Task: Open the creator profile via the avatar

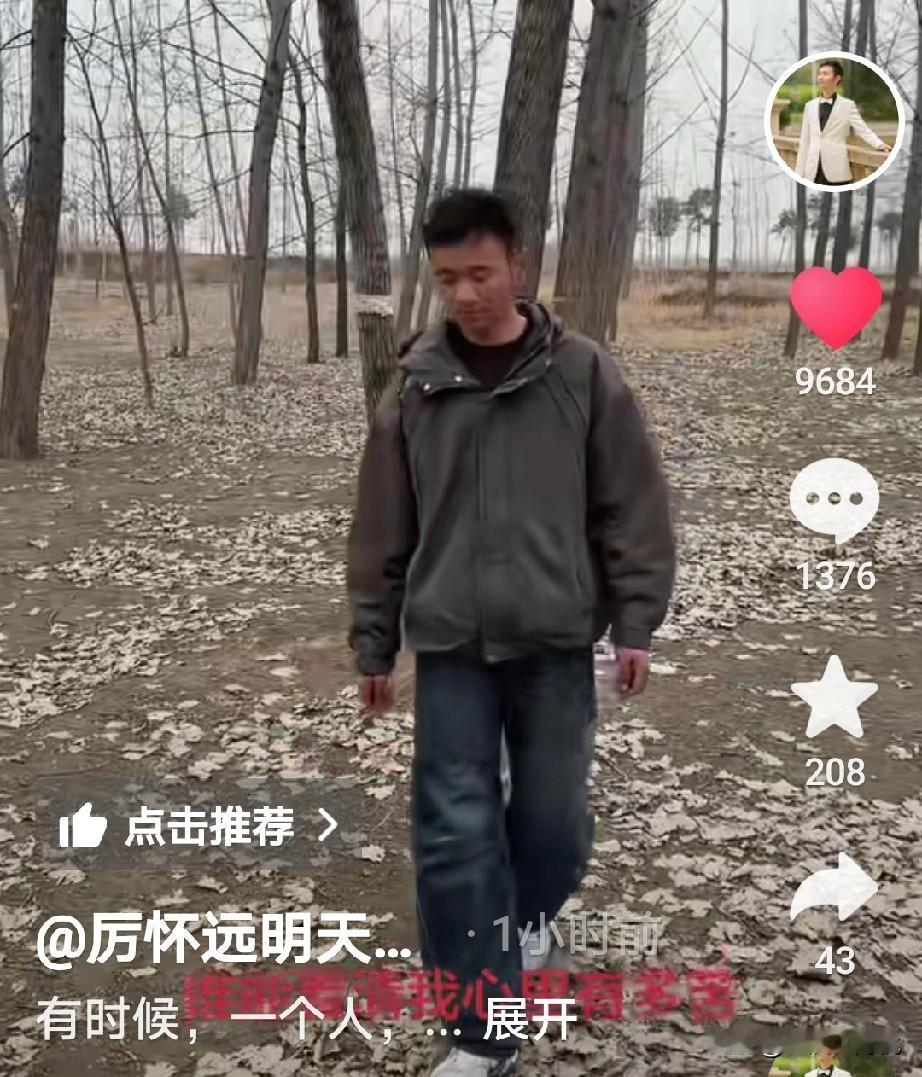Action: (840, 120)
